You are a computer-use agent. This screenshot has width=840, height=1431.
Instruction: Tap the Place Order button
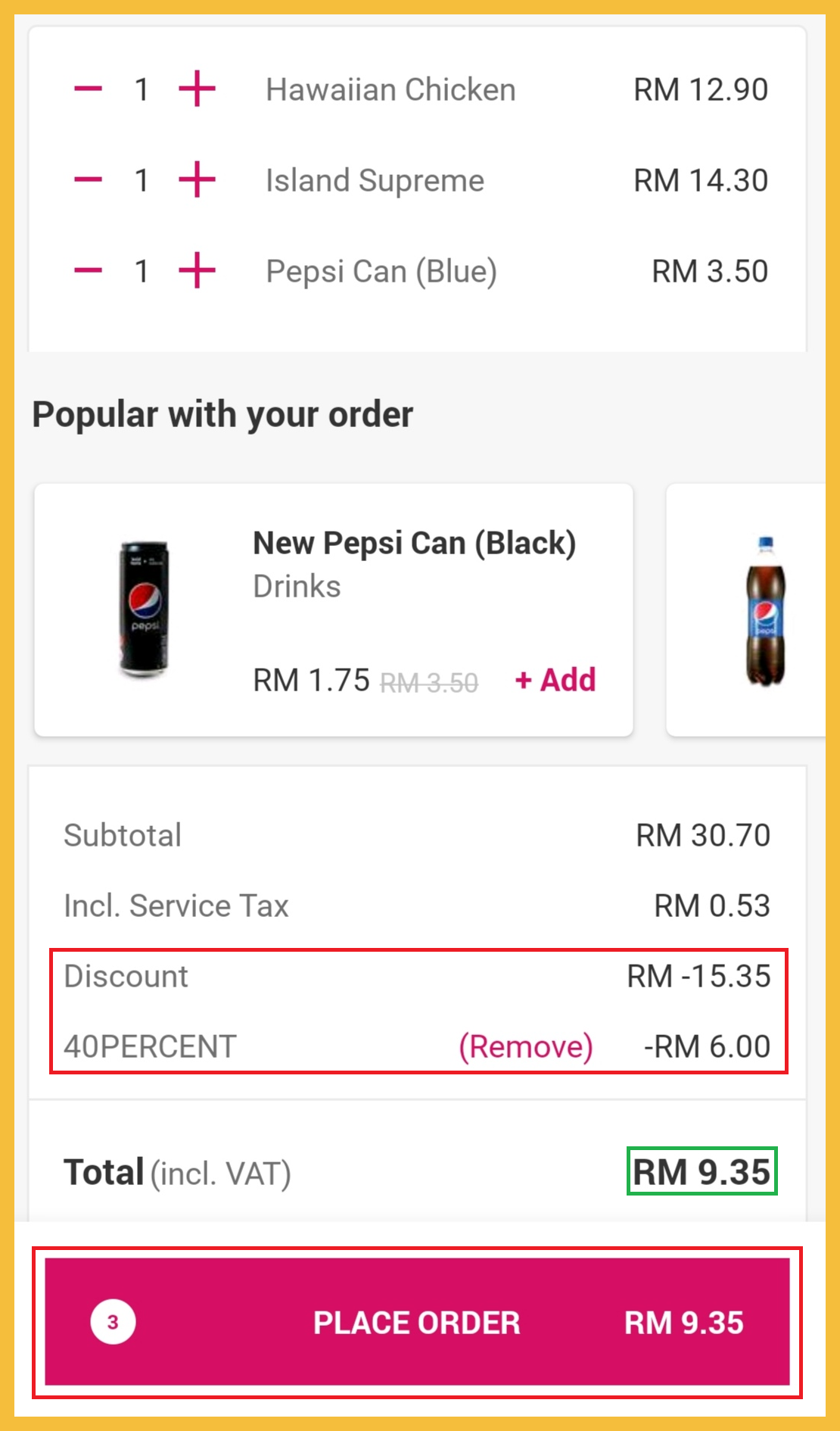point(417,1322)
